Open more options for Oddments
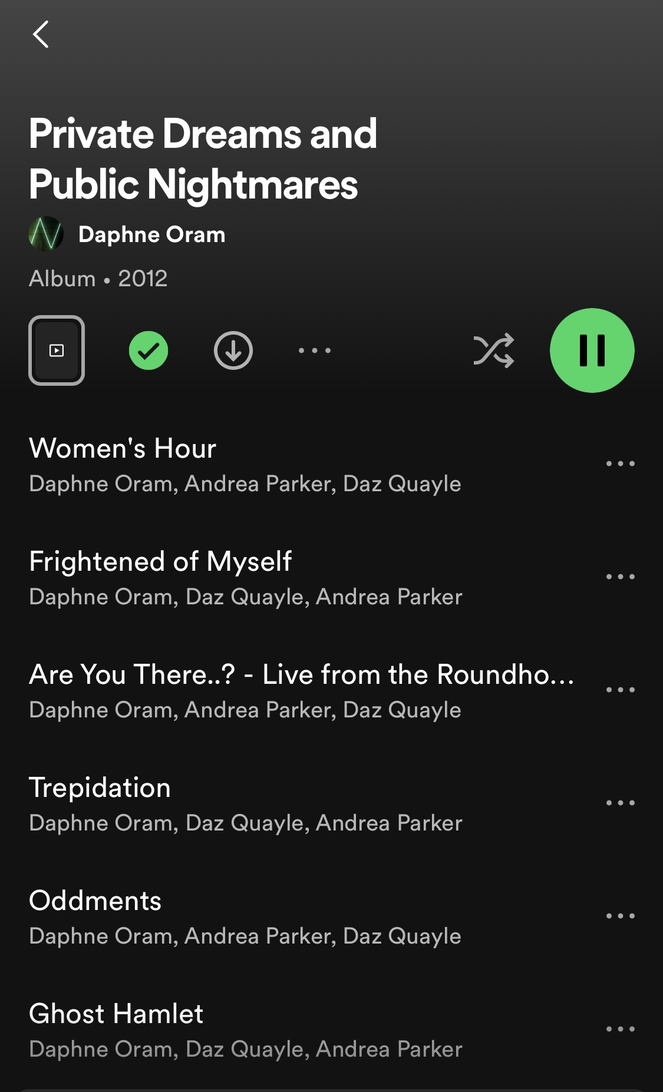 pyautogui.click(x=620, y=916)
